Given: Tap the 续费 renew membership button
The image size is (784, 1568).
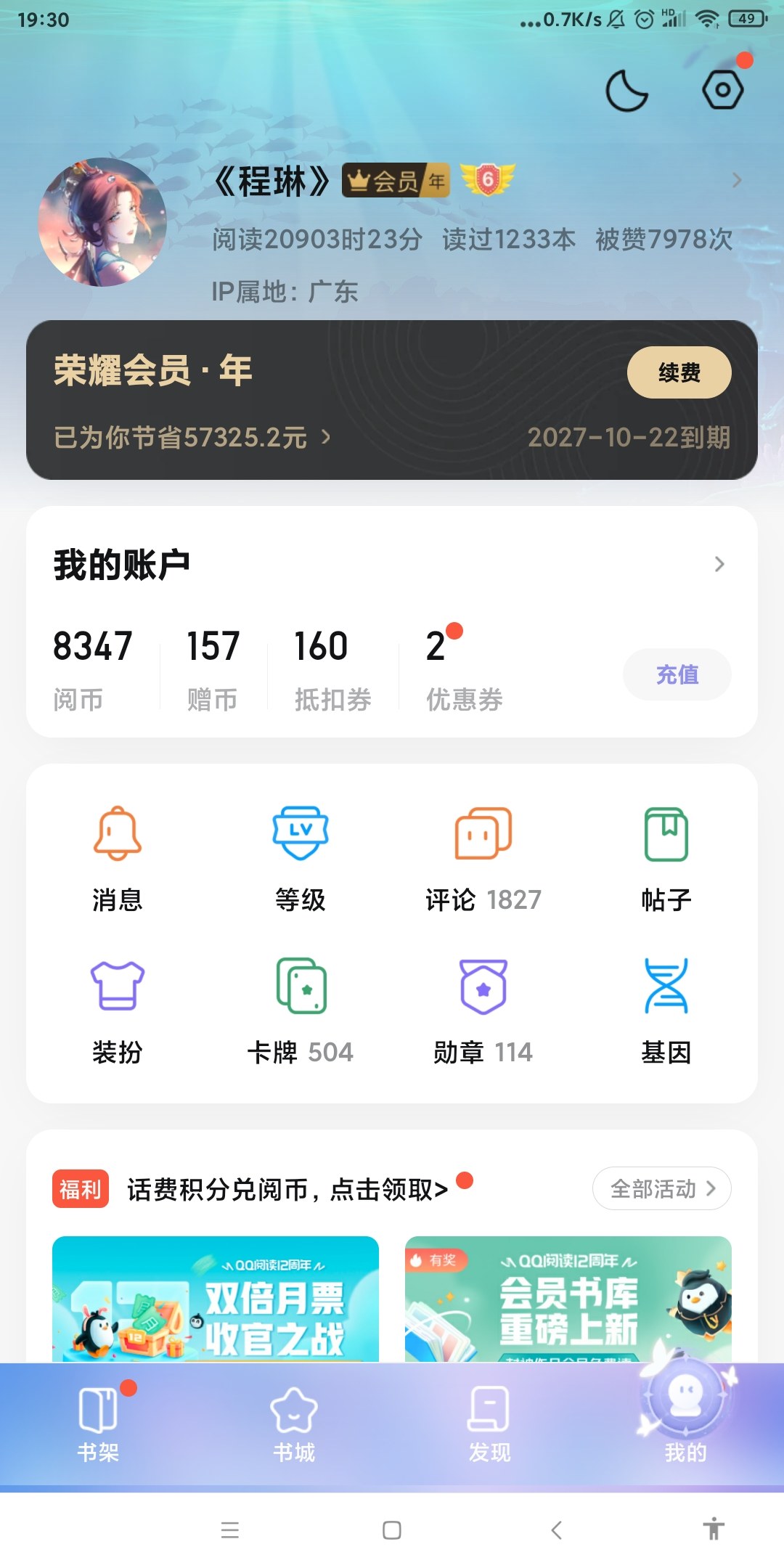Looking at the screenshot, I should (679, 372).
